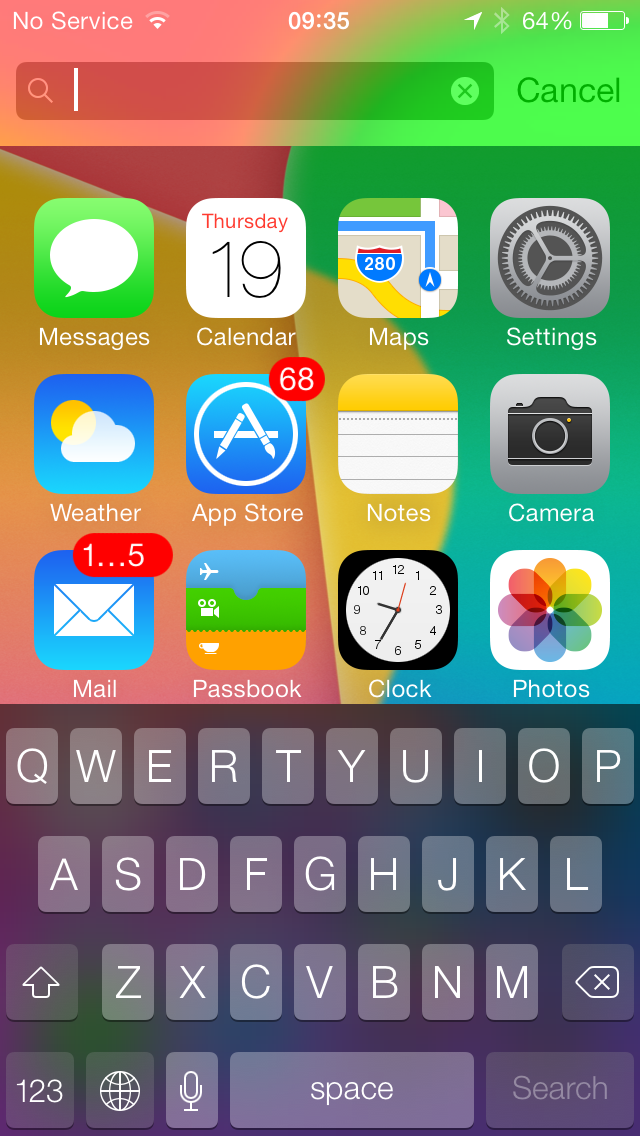This screenshot has height=1136, width=640.
Task: Open the Settings app
Action: tap(550, 258)
